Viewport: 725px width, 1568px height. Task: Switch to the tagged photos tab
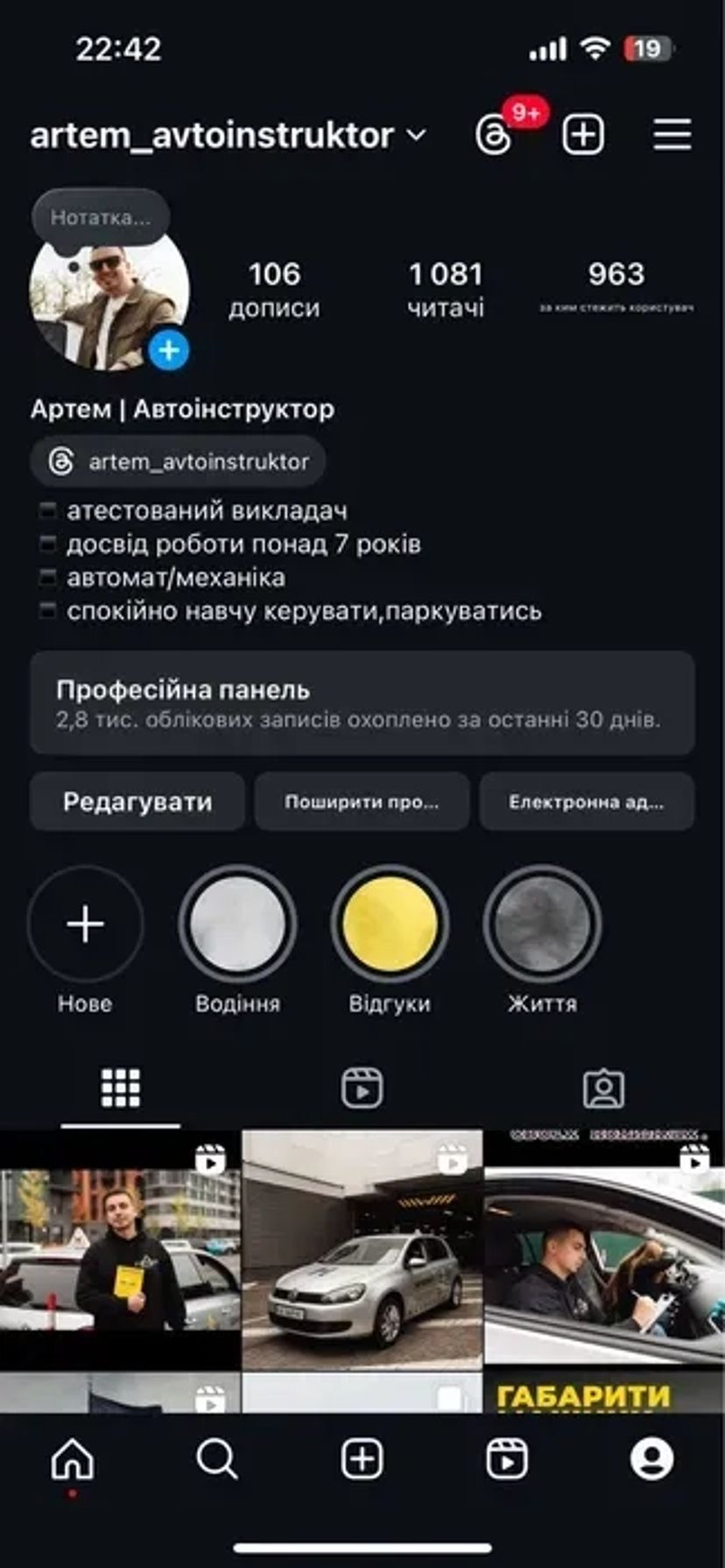604,1086
